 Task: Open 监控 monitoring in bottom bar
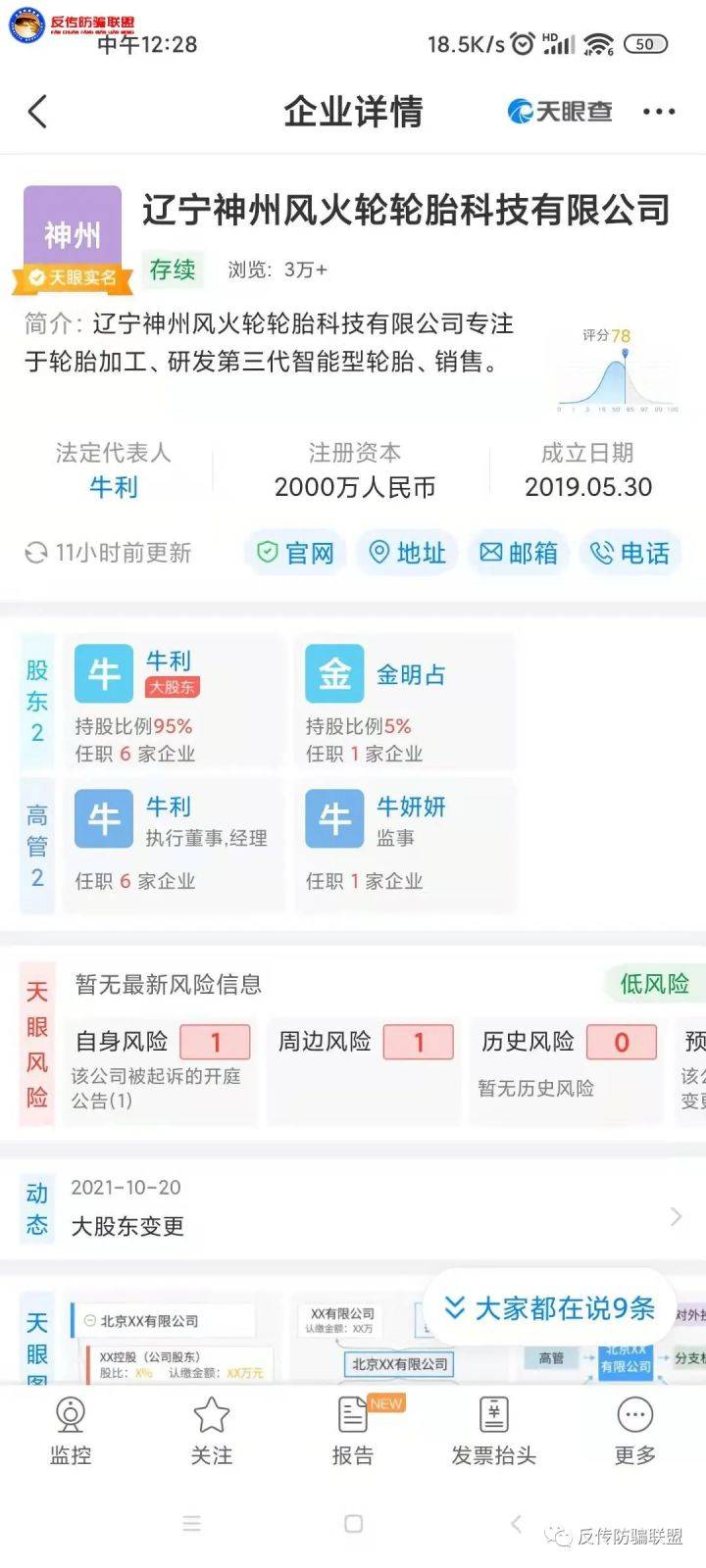71,1431
